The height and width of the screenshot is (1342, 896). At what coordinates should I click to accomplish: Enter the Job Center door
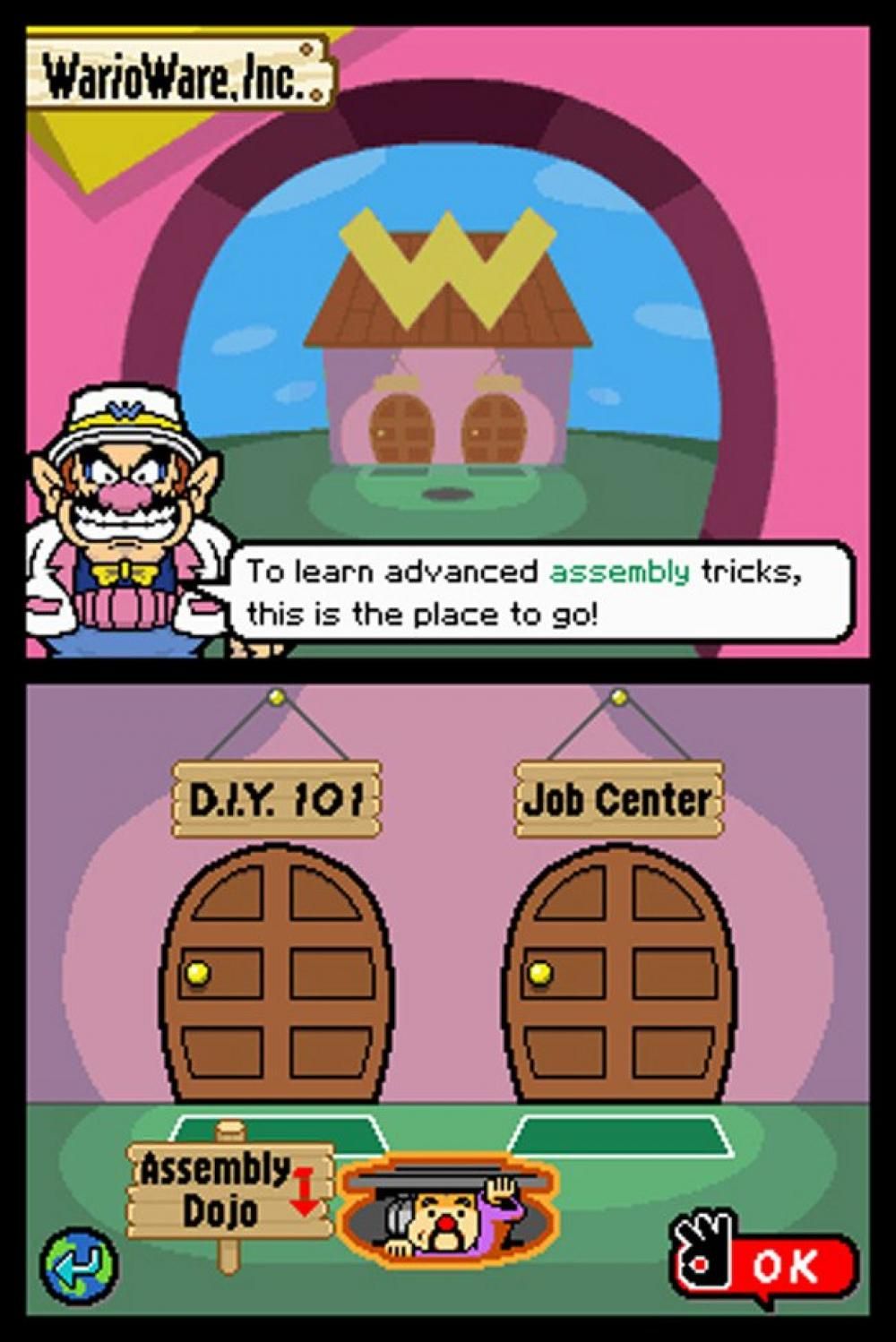(x=620, y=976)
